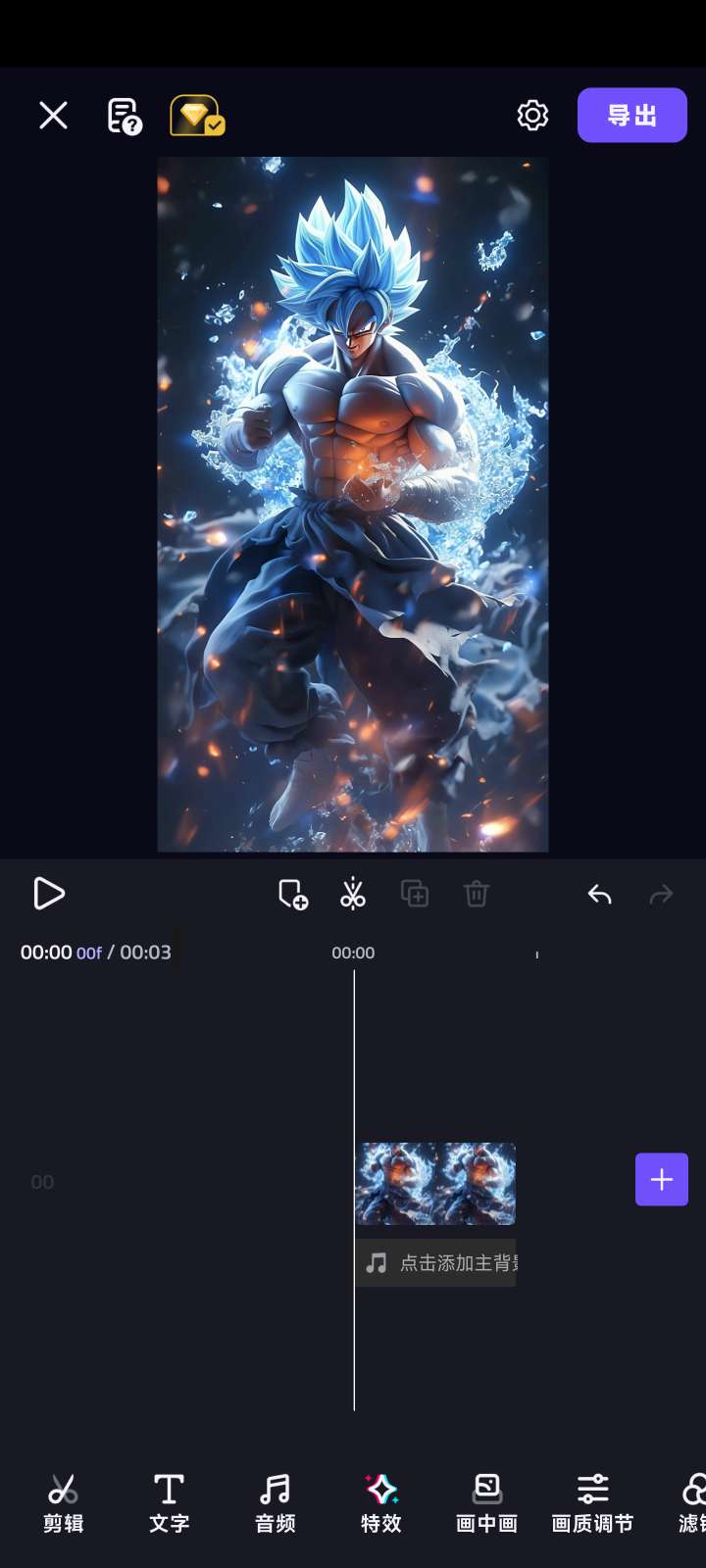
Task: Close the video editor
Action: (x=53, y=116)
